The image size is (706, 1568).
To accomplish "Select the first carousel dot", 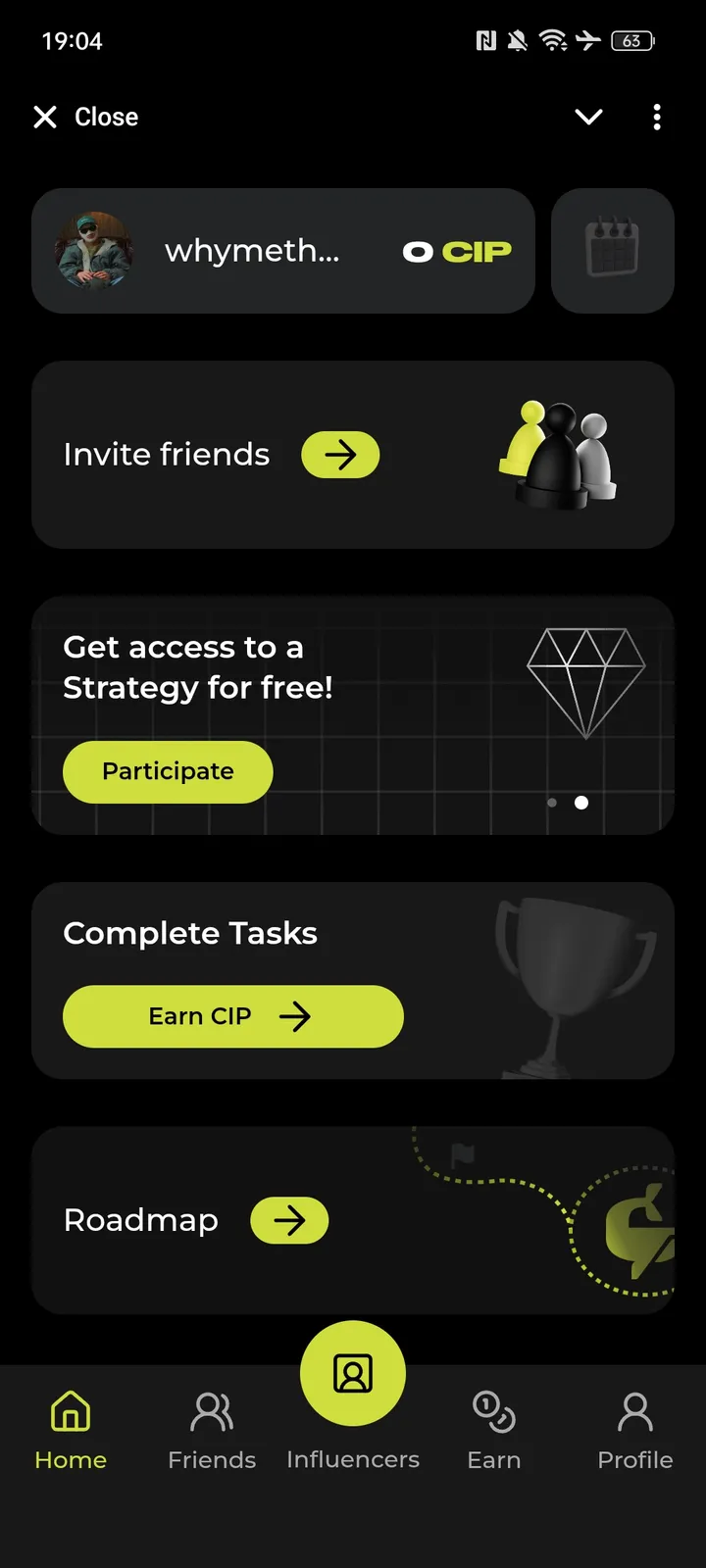I will (x=552, y=803).
